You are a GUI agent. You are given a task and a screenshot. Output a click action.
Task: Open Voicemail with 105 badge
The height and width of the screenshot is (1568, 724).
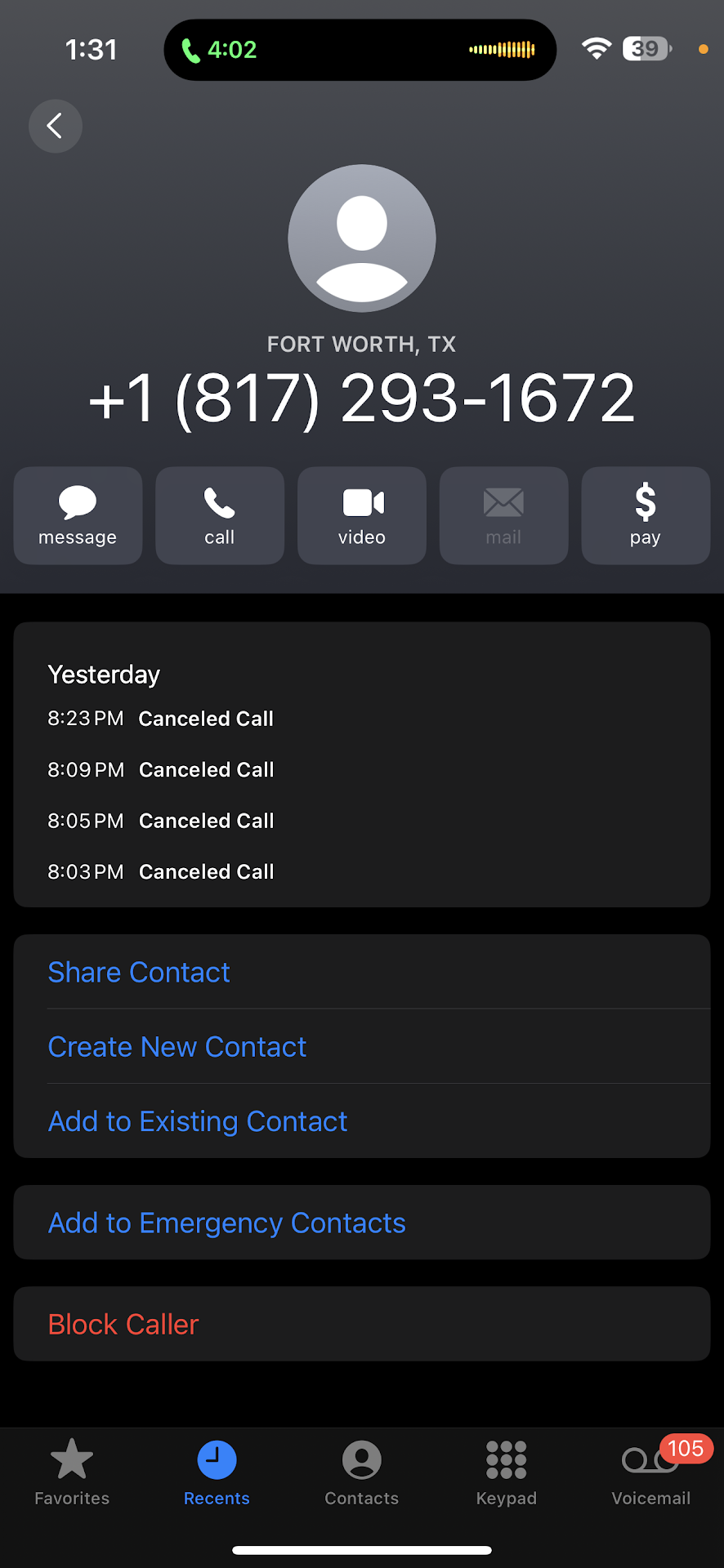[651, 1472]
